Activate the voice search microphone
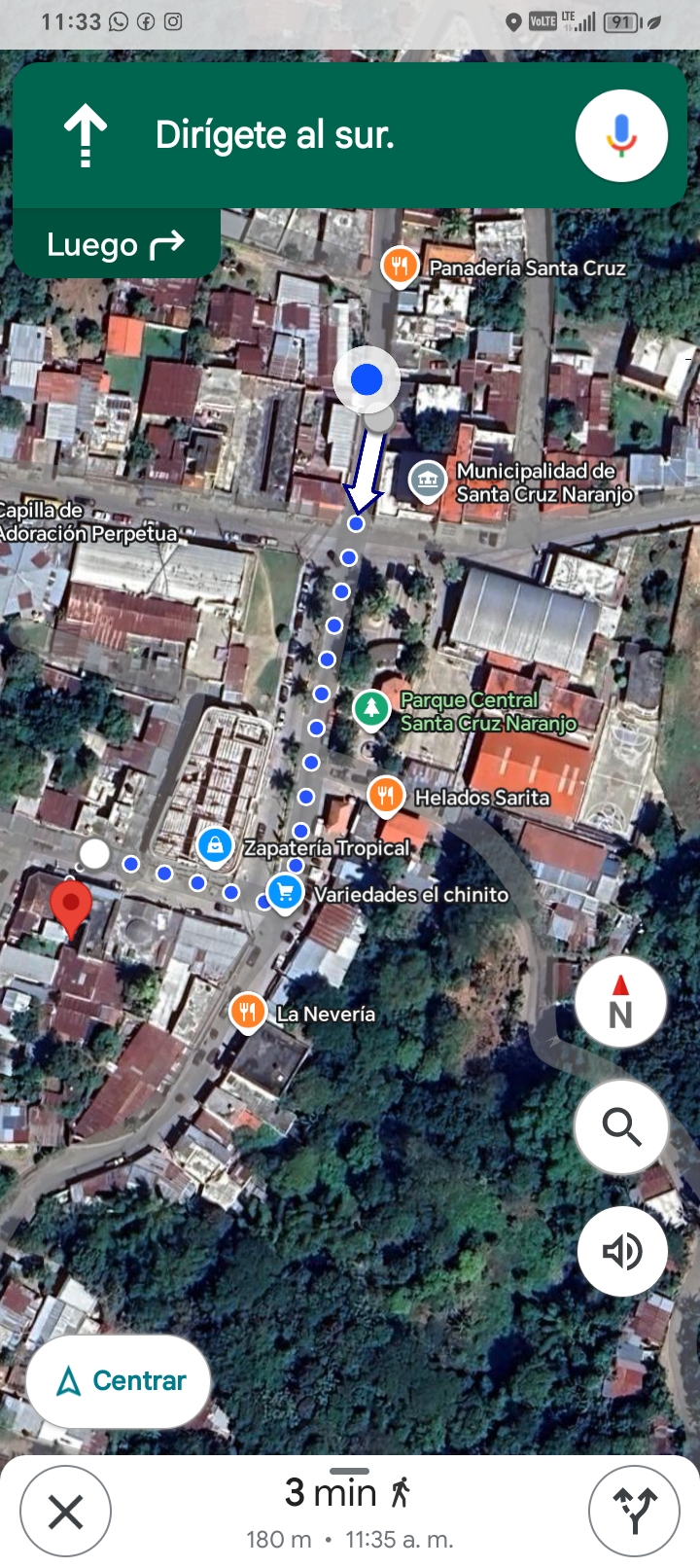 (621, 136)
